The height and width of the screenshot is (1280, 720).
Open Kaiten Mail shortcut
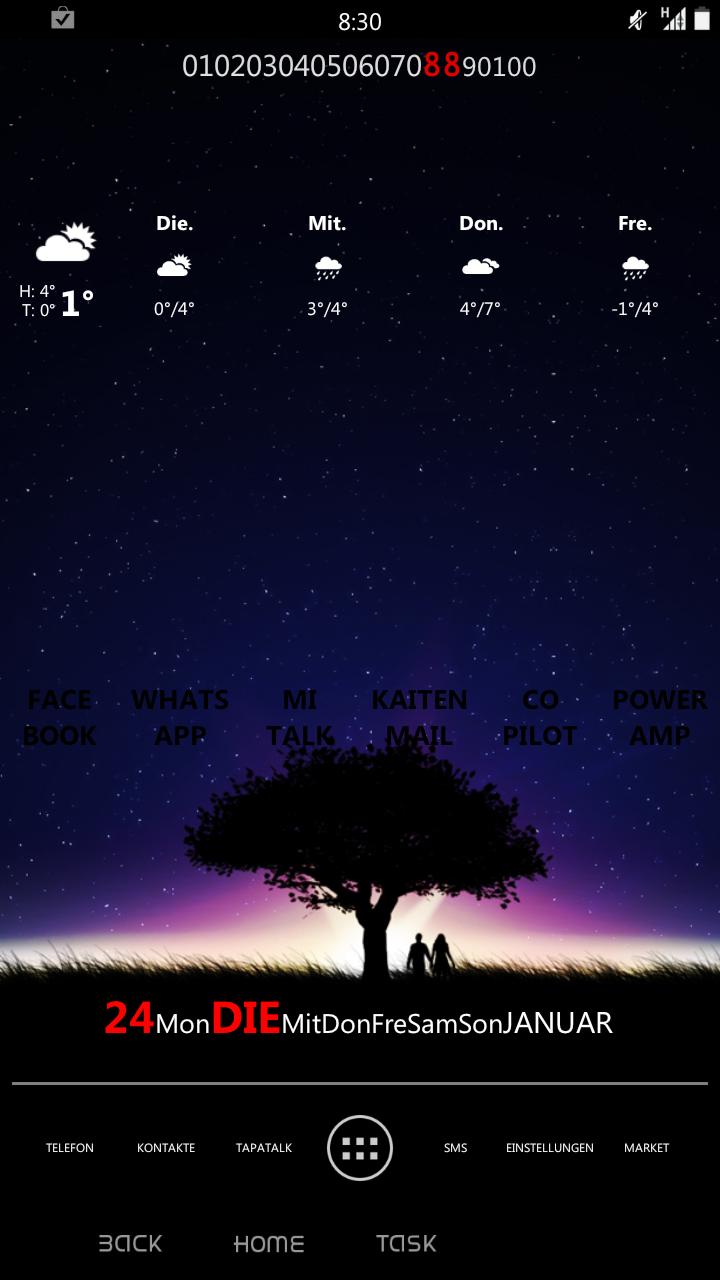[x=420, y=718]
